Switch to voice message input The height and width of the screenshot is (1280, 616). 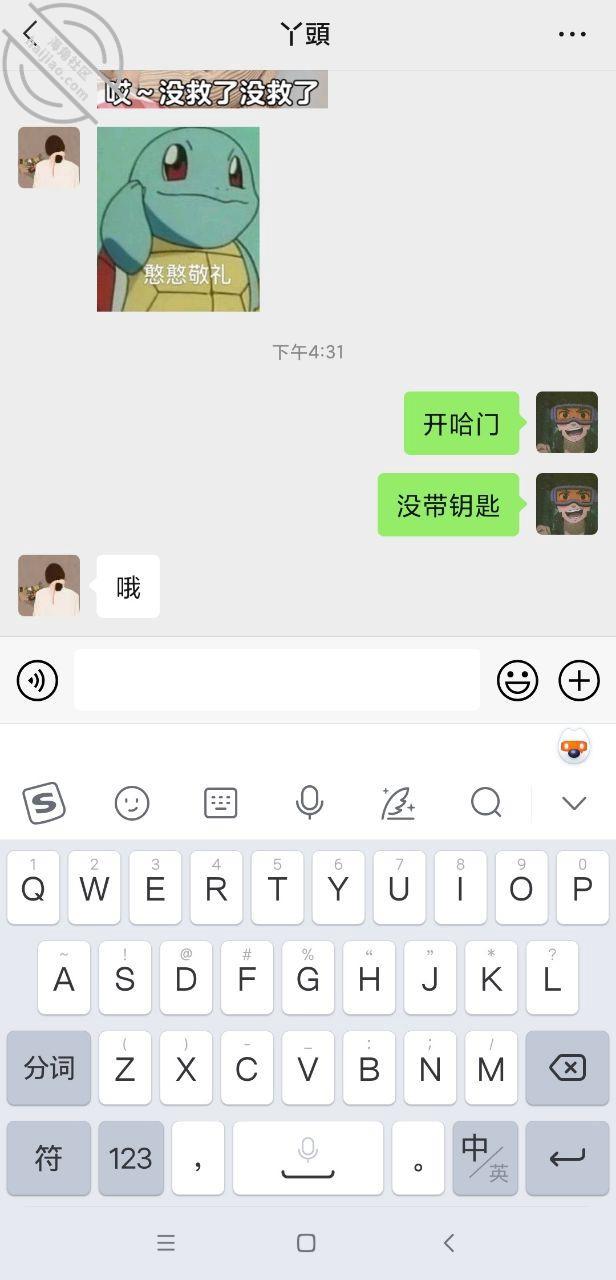coord(38,681)
